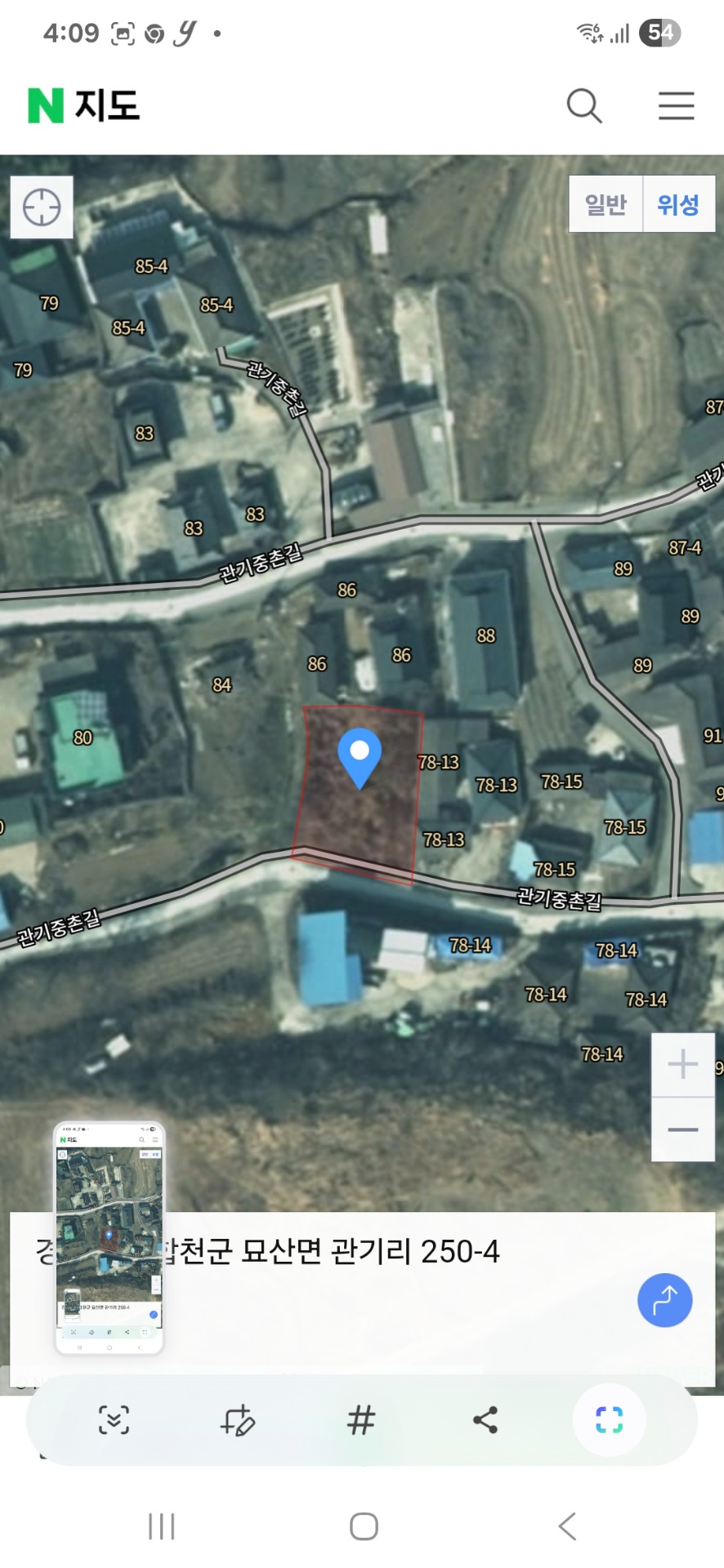724x1568 pixels.
Task: Tap the blue location pin marker
Action: 360,758
